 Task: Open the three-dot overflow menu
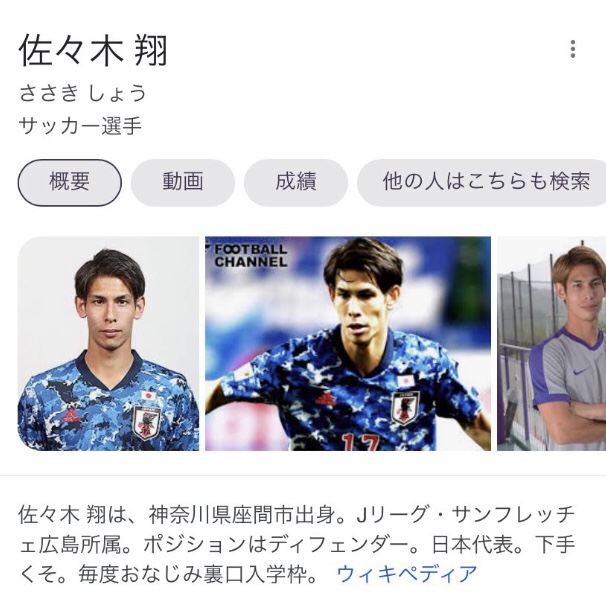pos(572,49)
